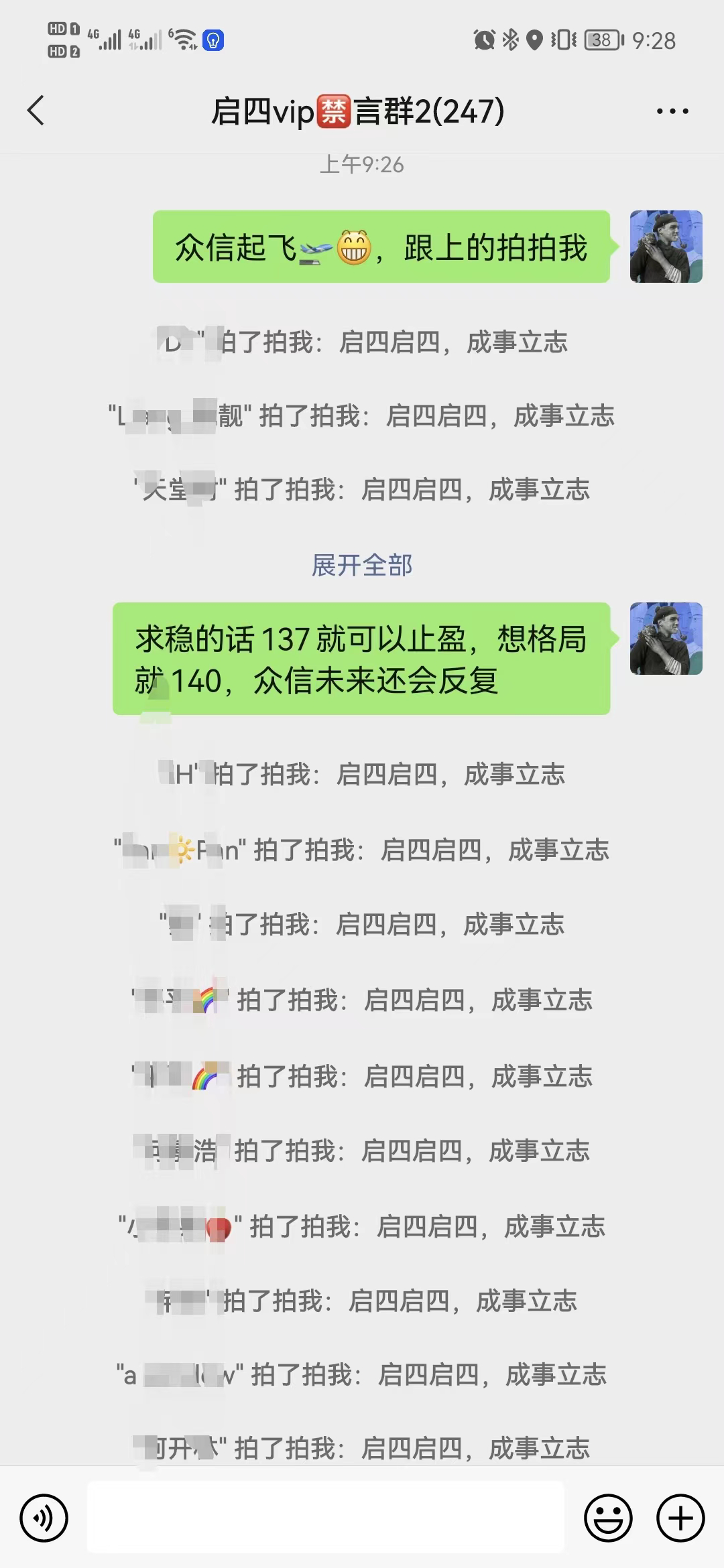Go back from the group chat
Viewport: 724px width, 1568px height.
[x=36, y=111]
